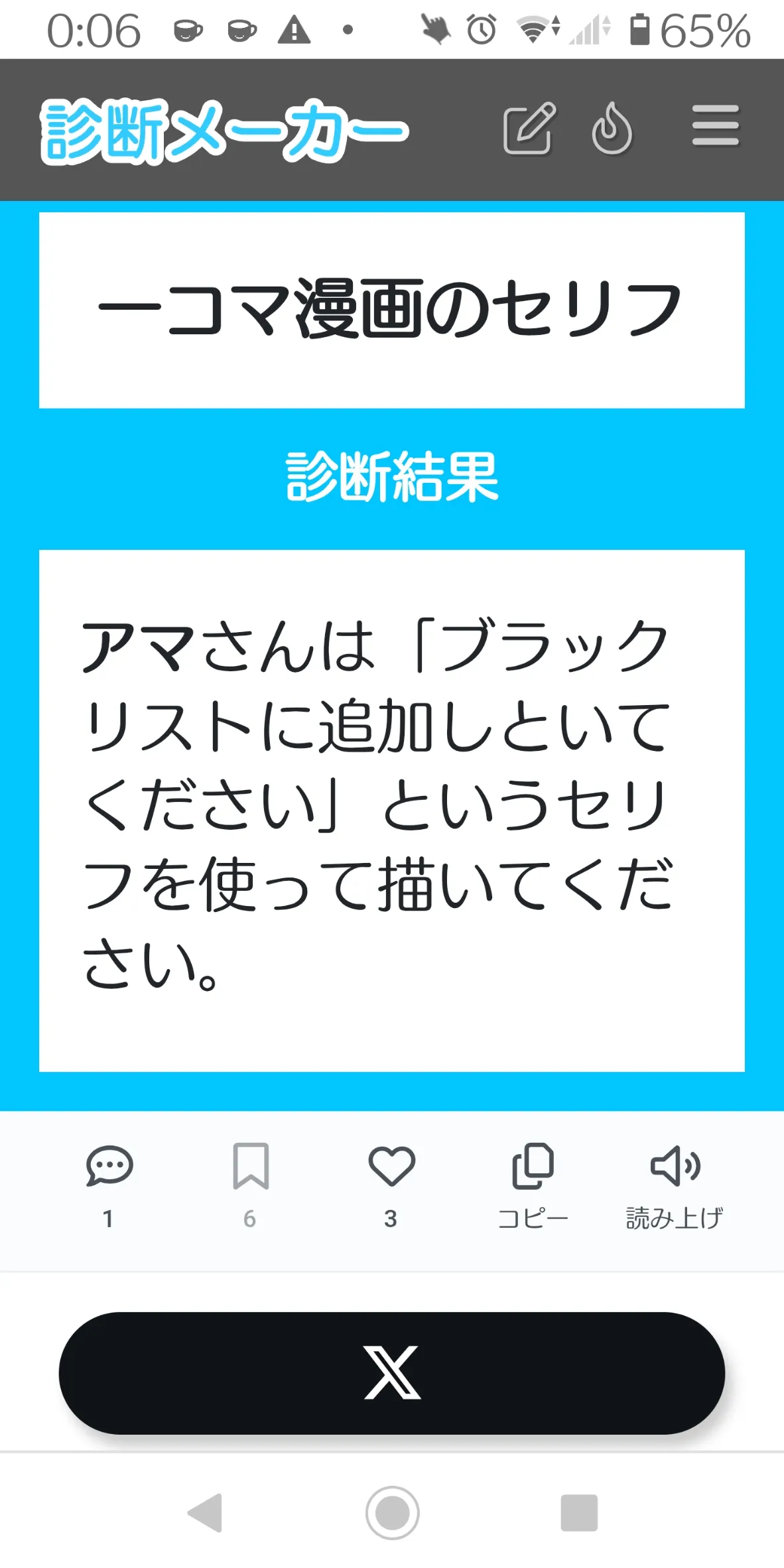This screenshot has width=784, height=1568.
Task: Share the result on X
Action: (391, 1373)
